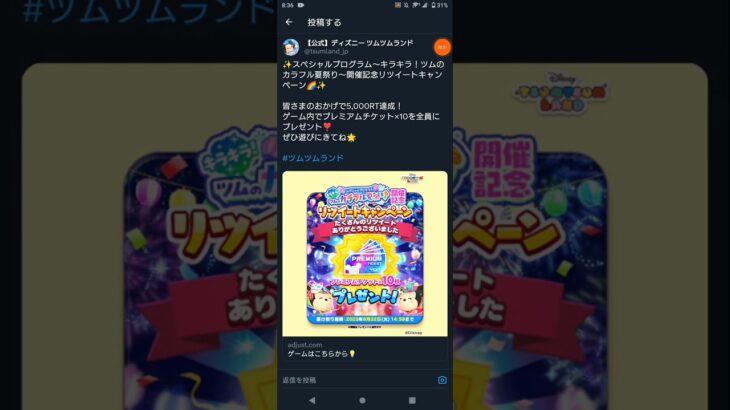Open the adjust.com game link card
The width and height of the screenshot is (730, 410).
click(364, 349)
